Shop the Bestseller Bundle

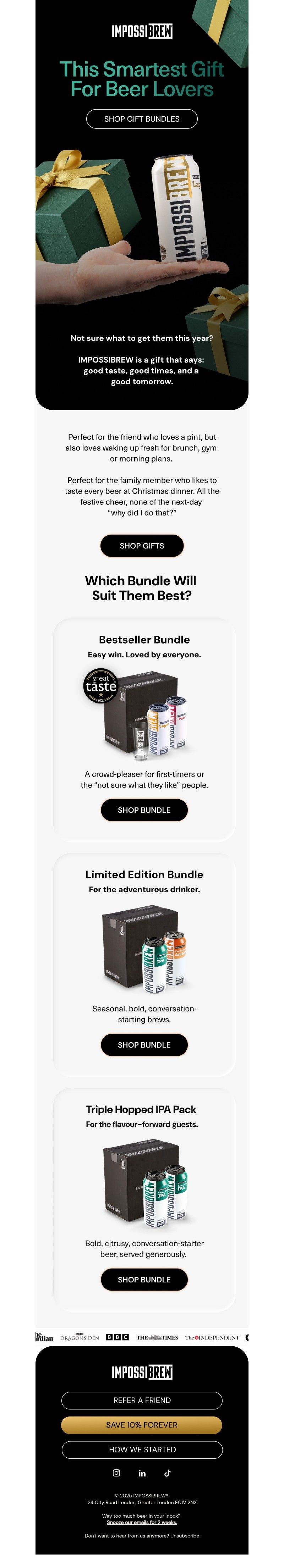point(144,810)
